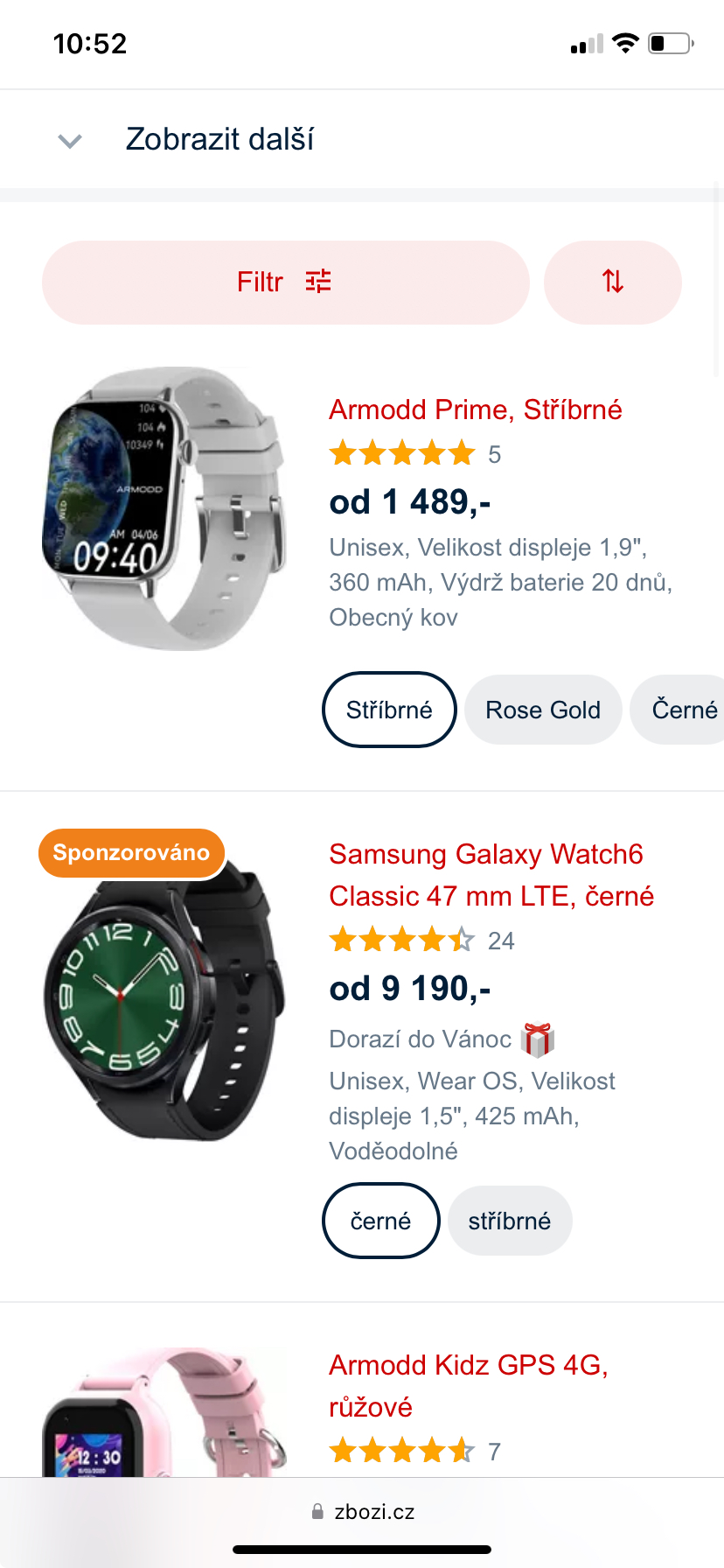Switch Galaxy Watch6 to stříbrné variant
Screen dimensions: 724x1568
[x=510, y=1221]
